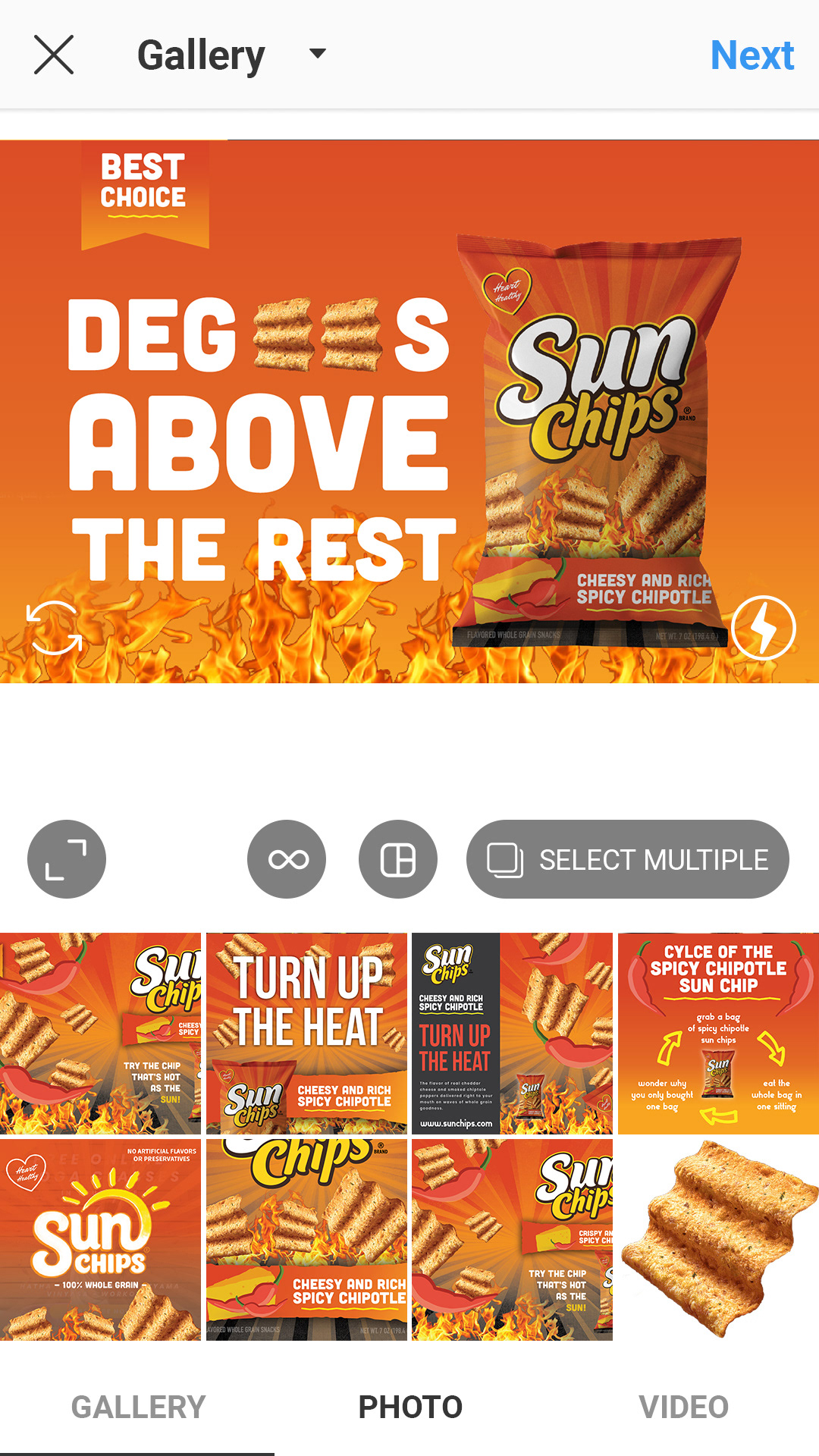Pick the 100% Whole Grain logo thumbnail
Image resolution: width=819 pixels, height=1456 pixels.
coord(100,1240)
